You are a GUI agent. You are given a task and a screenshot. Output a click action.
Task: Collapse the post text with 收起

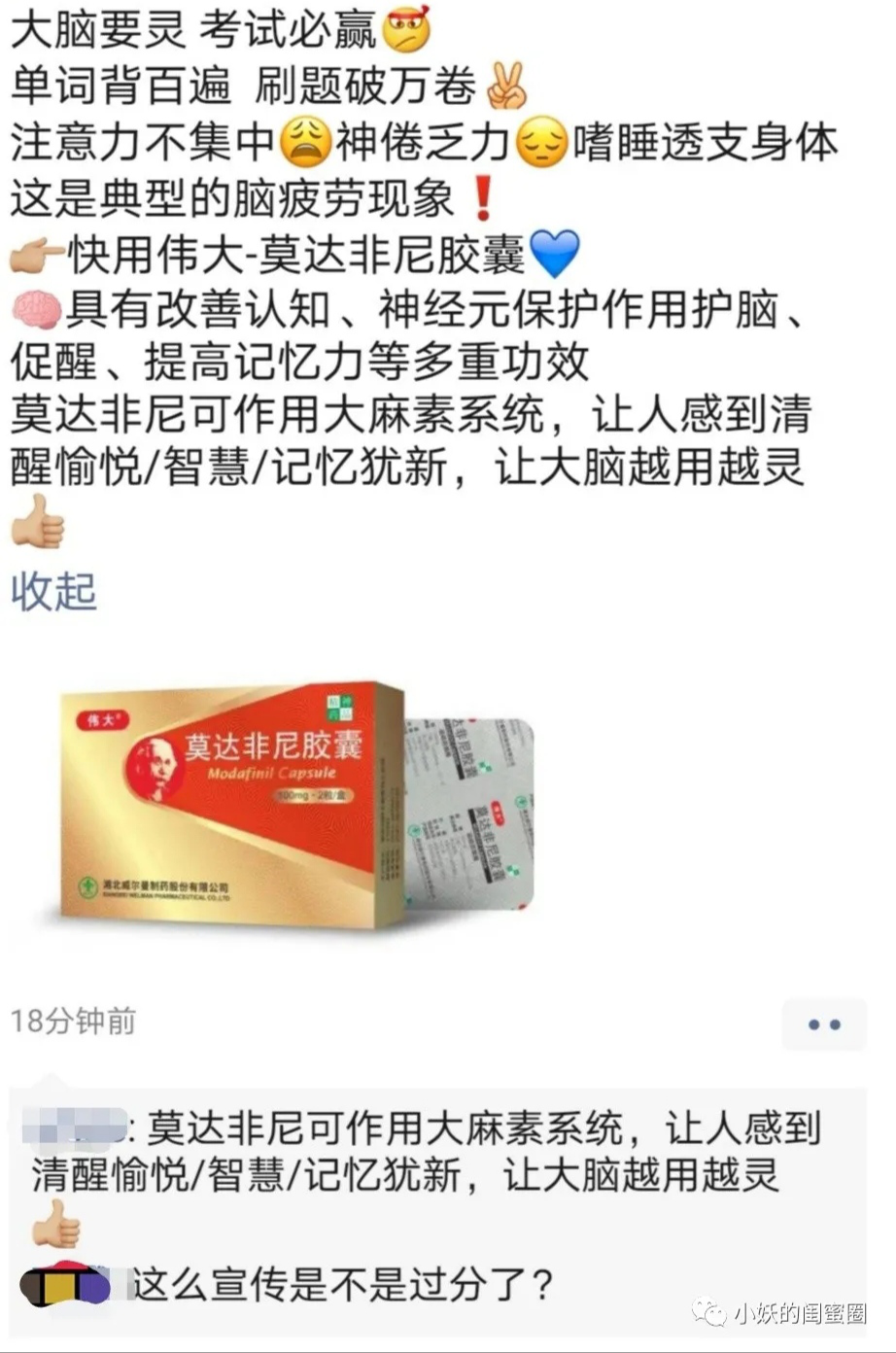tap(53, 591)
